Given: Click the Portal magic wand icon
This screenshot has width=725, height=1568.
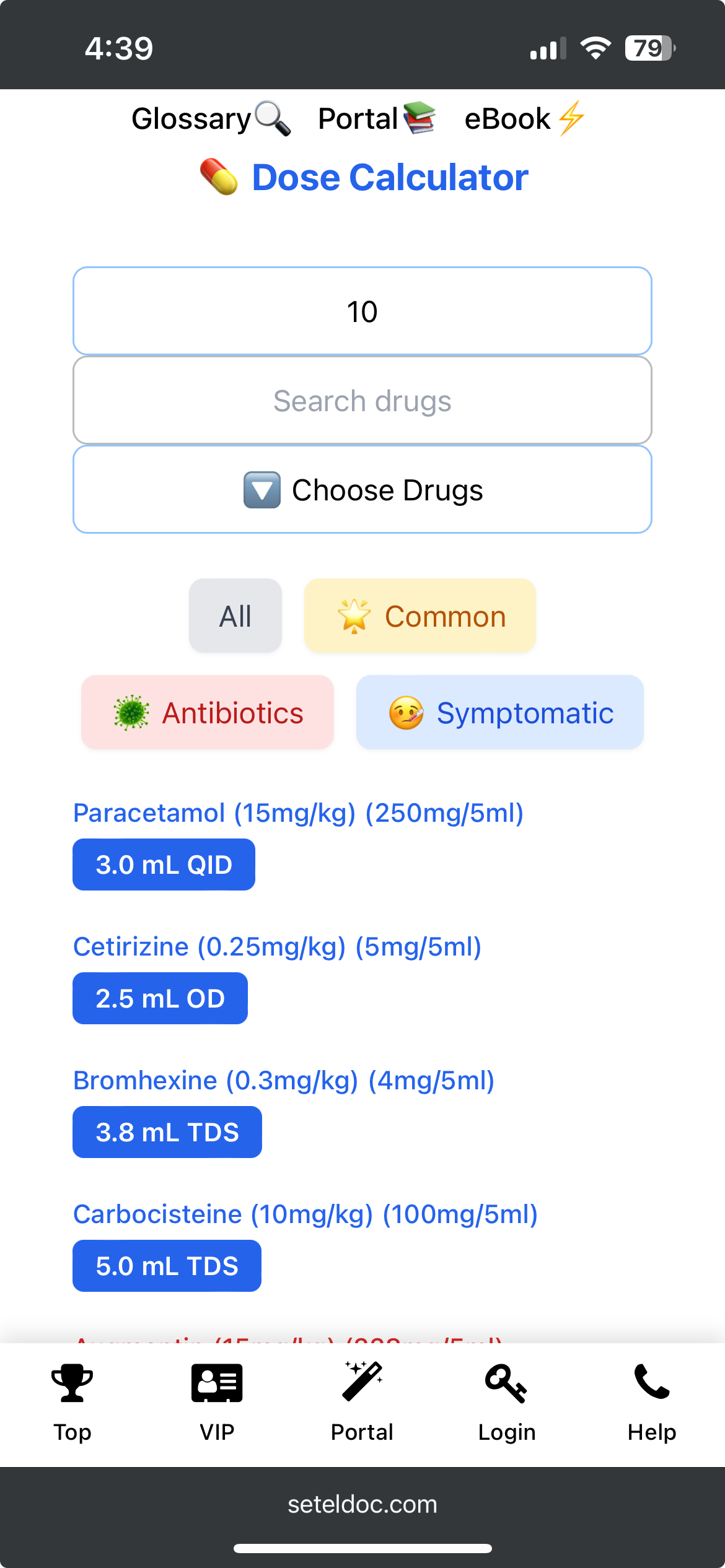Looking at the screenshot, I should click(362, 1382).
